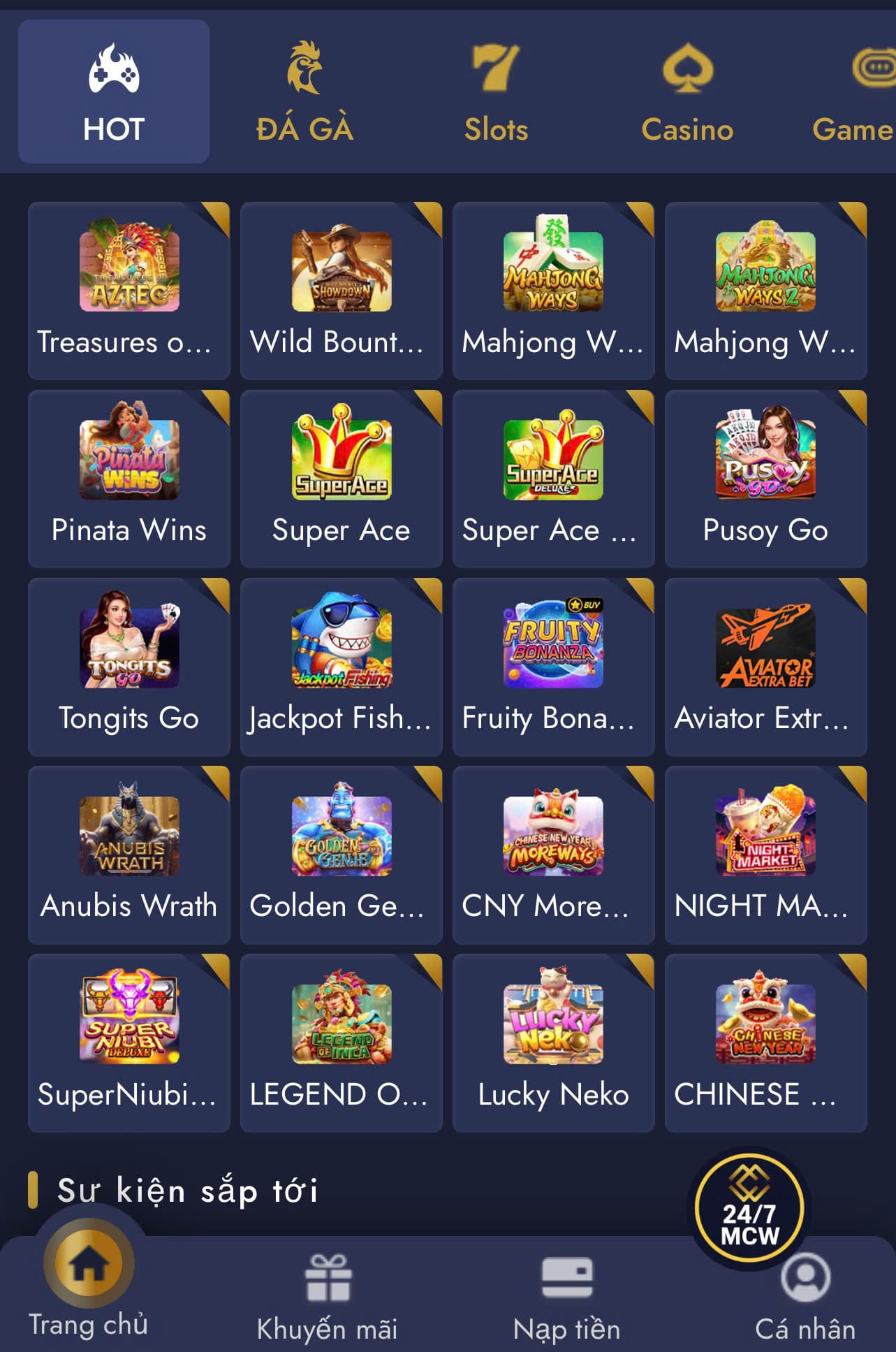Start the Aviator Extra Bet game
Image resolution: width=896 pixels, height=1352 pixels.
click(765, 666)
